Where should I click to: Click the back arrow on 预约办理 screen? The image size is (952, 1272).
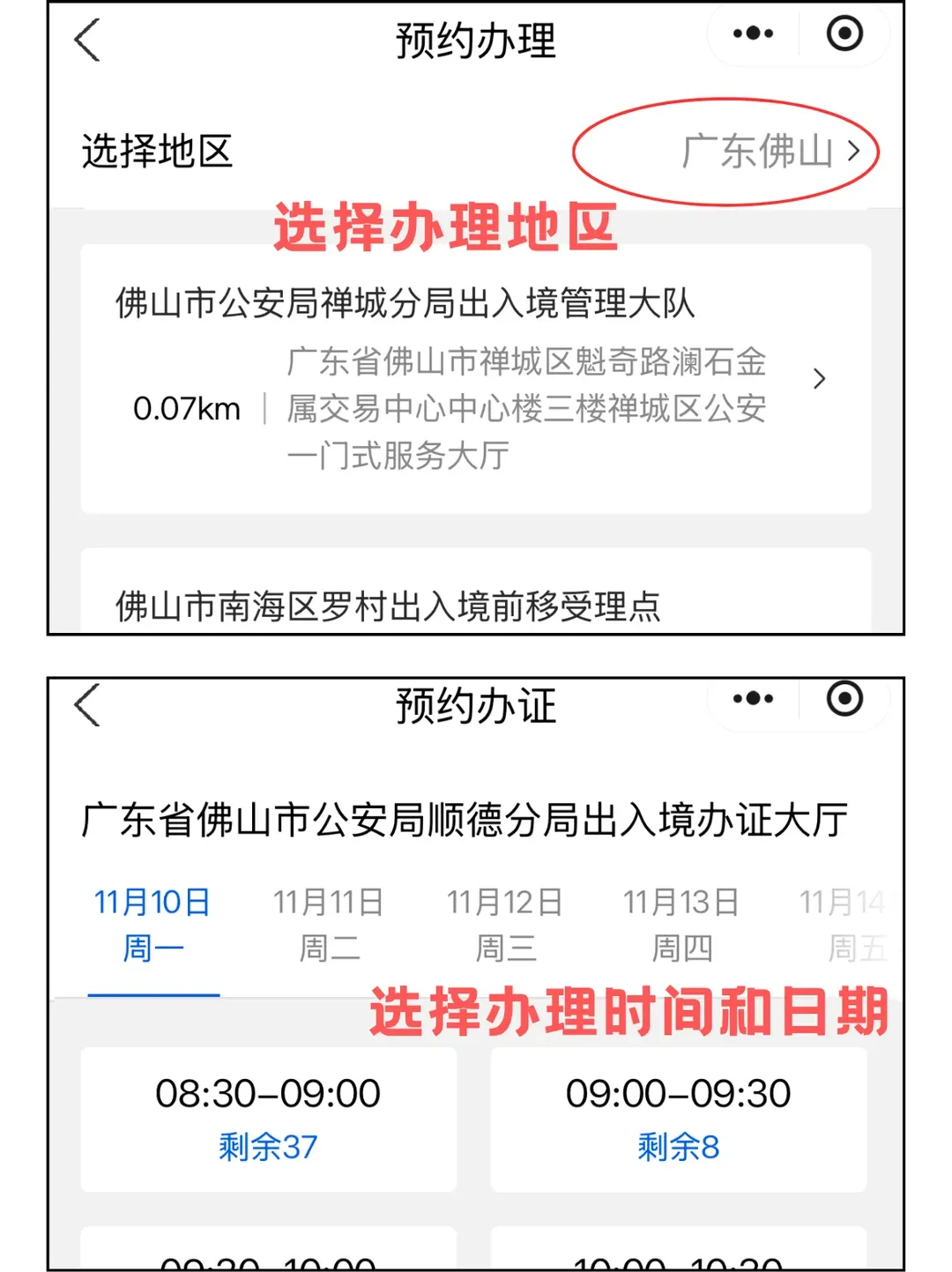[x=86, y=41]
